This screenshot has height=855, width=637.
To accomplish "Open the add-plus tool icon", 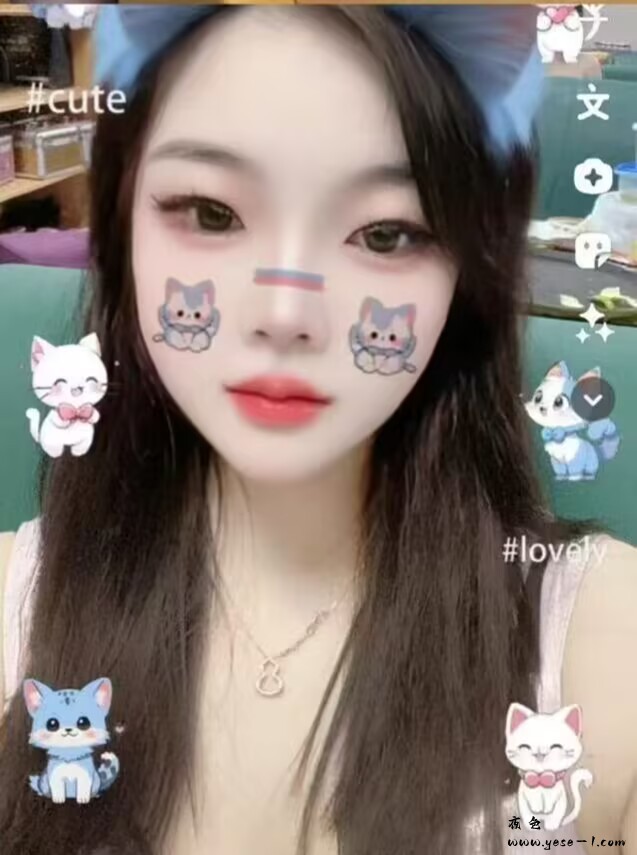I will coord(593,179).
